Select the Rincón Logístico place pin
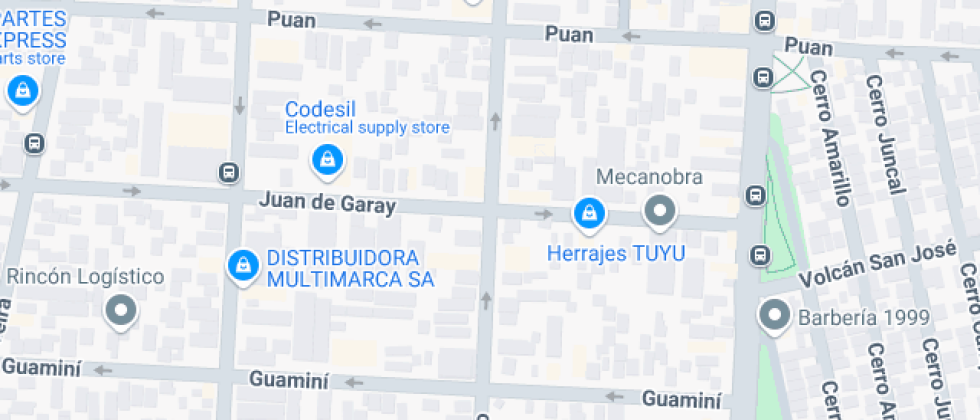 (121, 311)
